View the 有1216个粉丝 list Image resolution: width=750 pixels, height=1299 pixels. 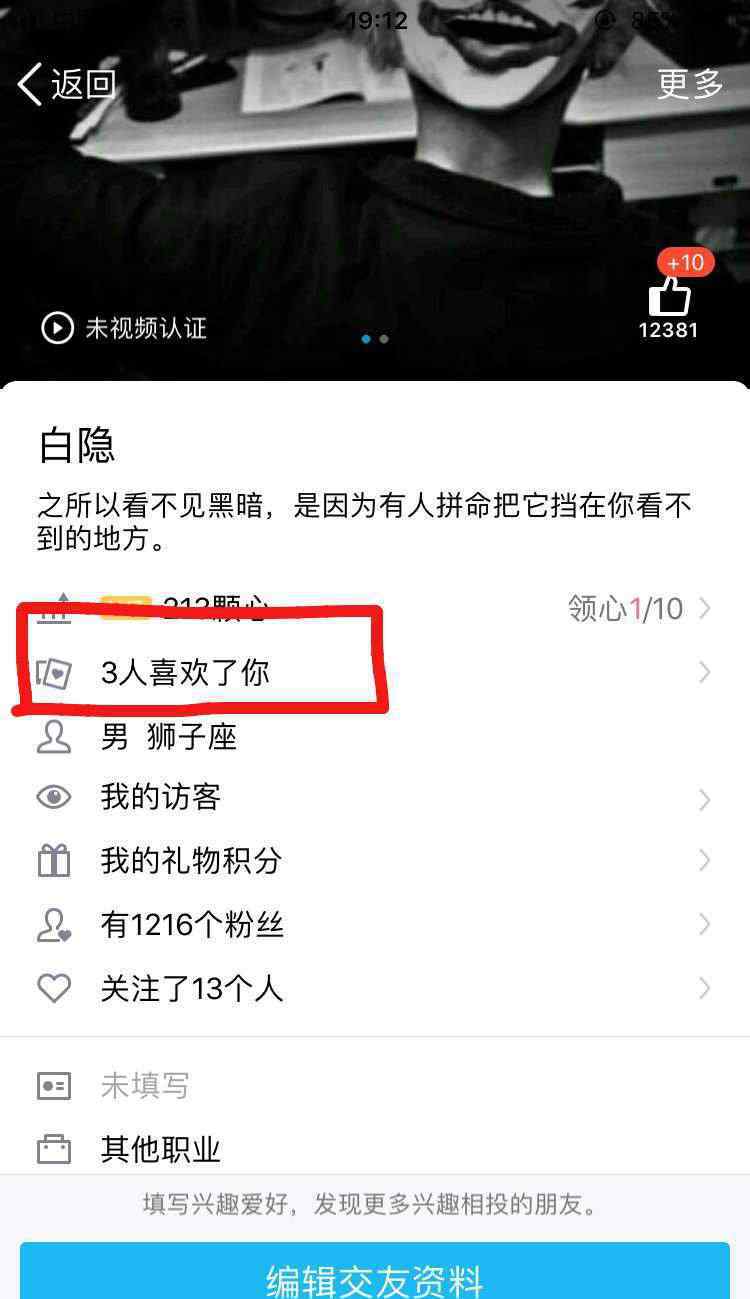coord(192,925)
